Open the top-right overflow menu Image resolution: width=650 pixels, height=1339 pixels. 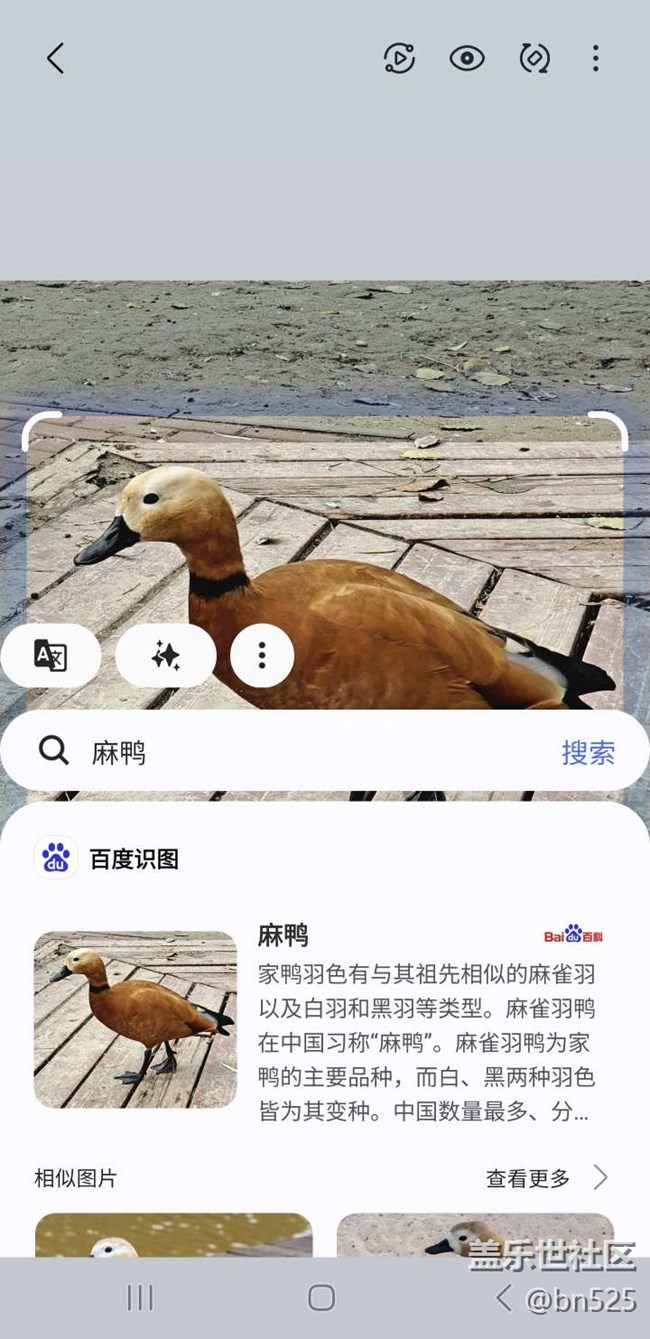click(595, 59)
